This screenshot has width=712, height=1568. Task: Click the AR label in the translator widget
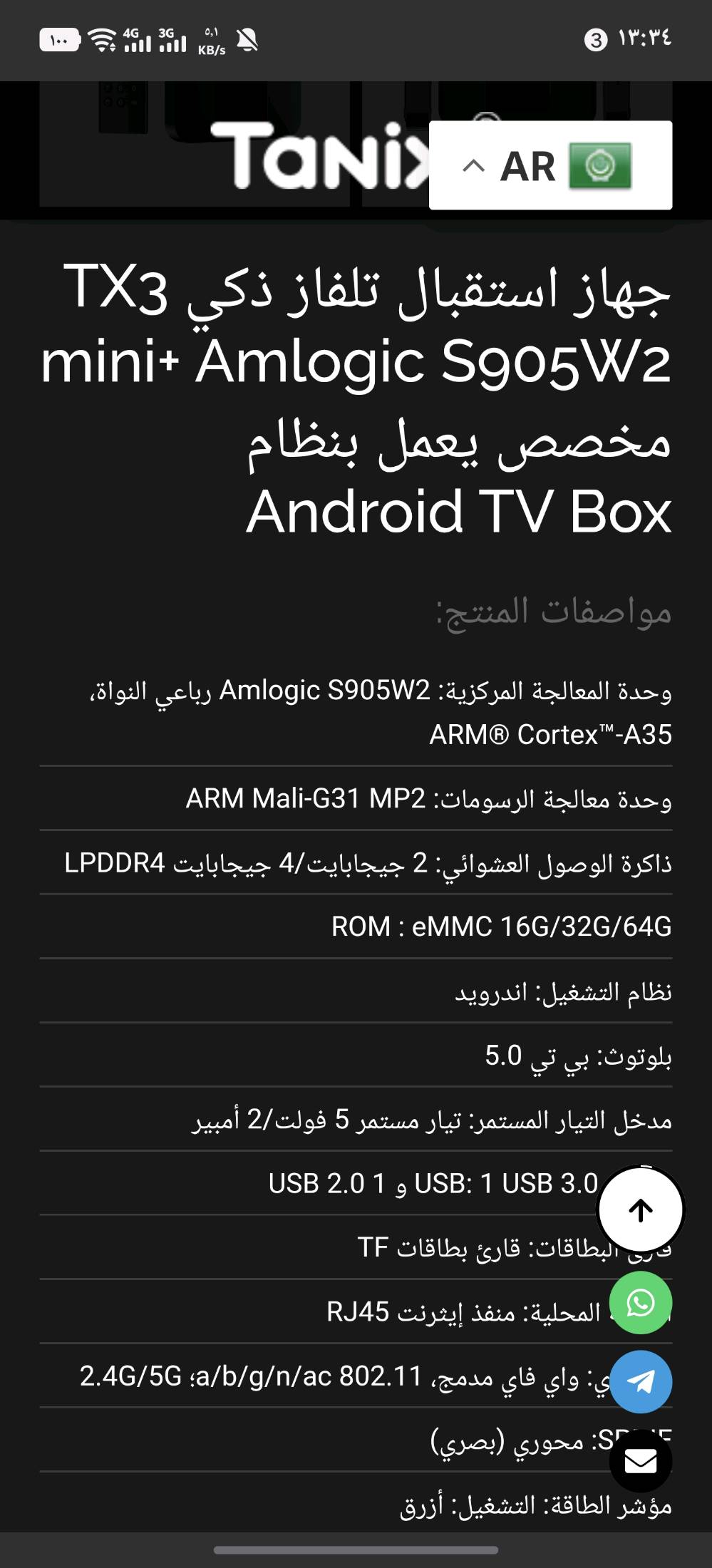click(x=530, y=167)
